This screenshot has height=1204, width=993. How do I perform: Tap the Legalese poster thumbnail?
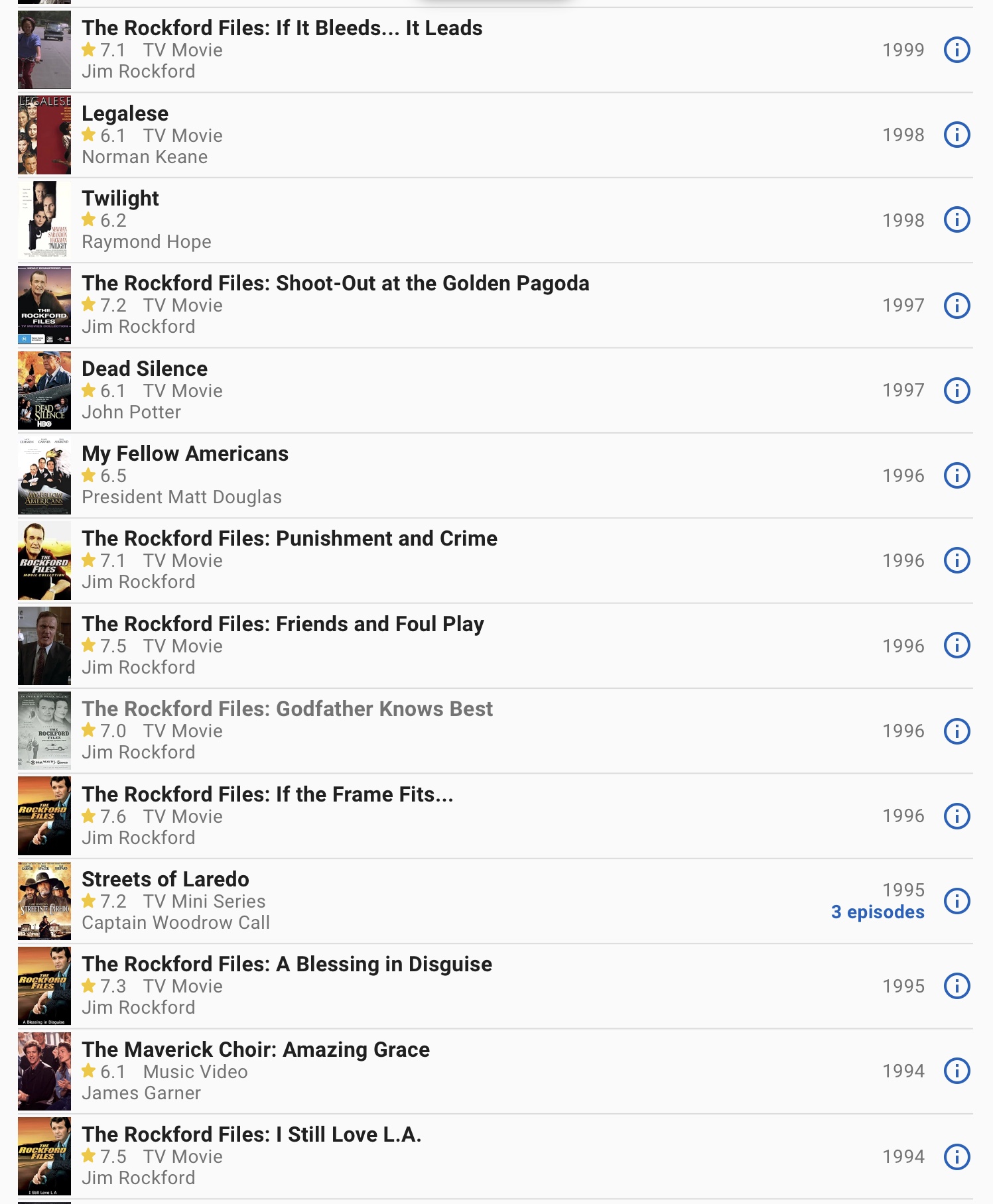(44, 135)
